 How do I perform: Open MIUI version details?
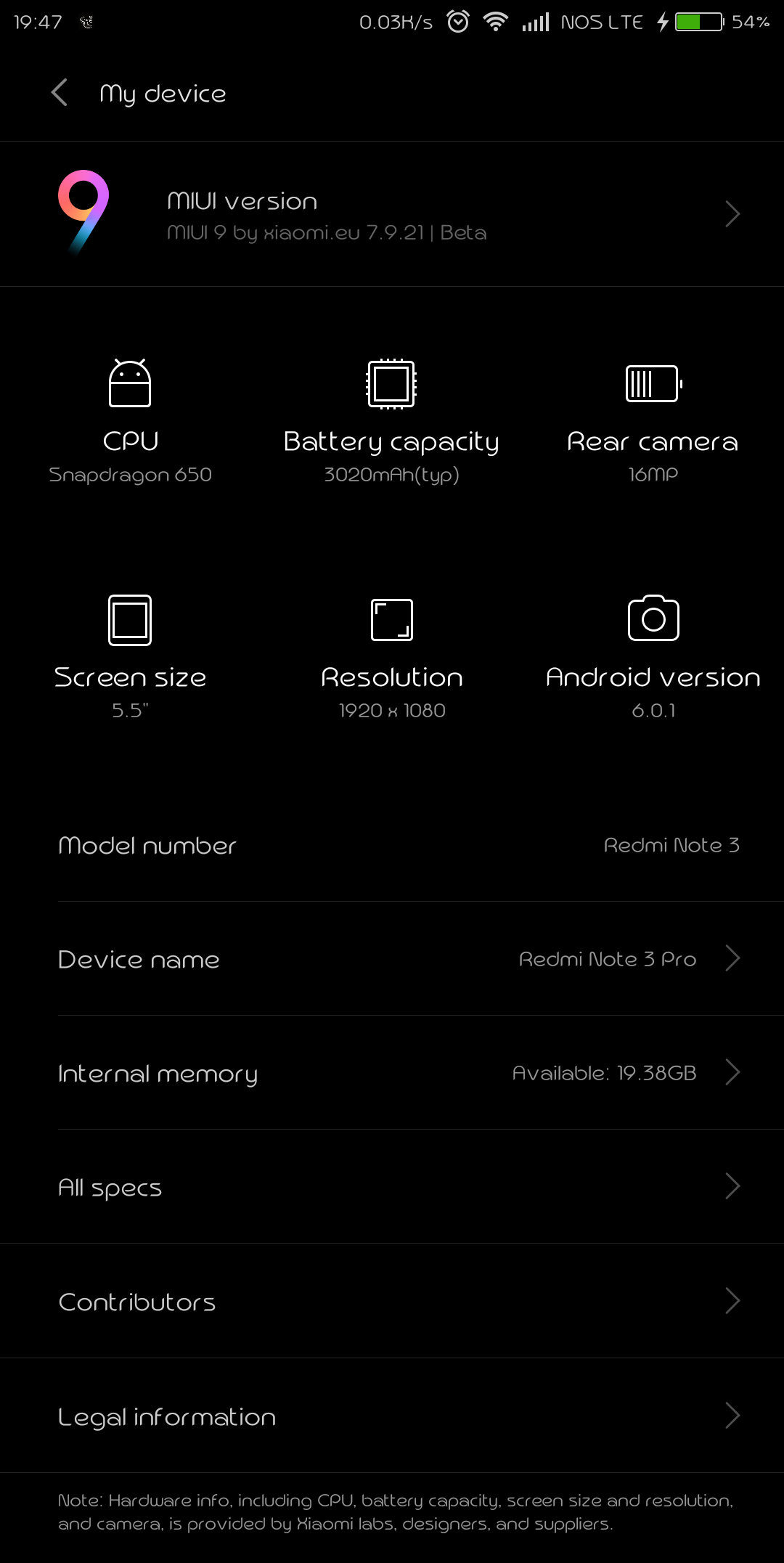(x=392, y=214)
